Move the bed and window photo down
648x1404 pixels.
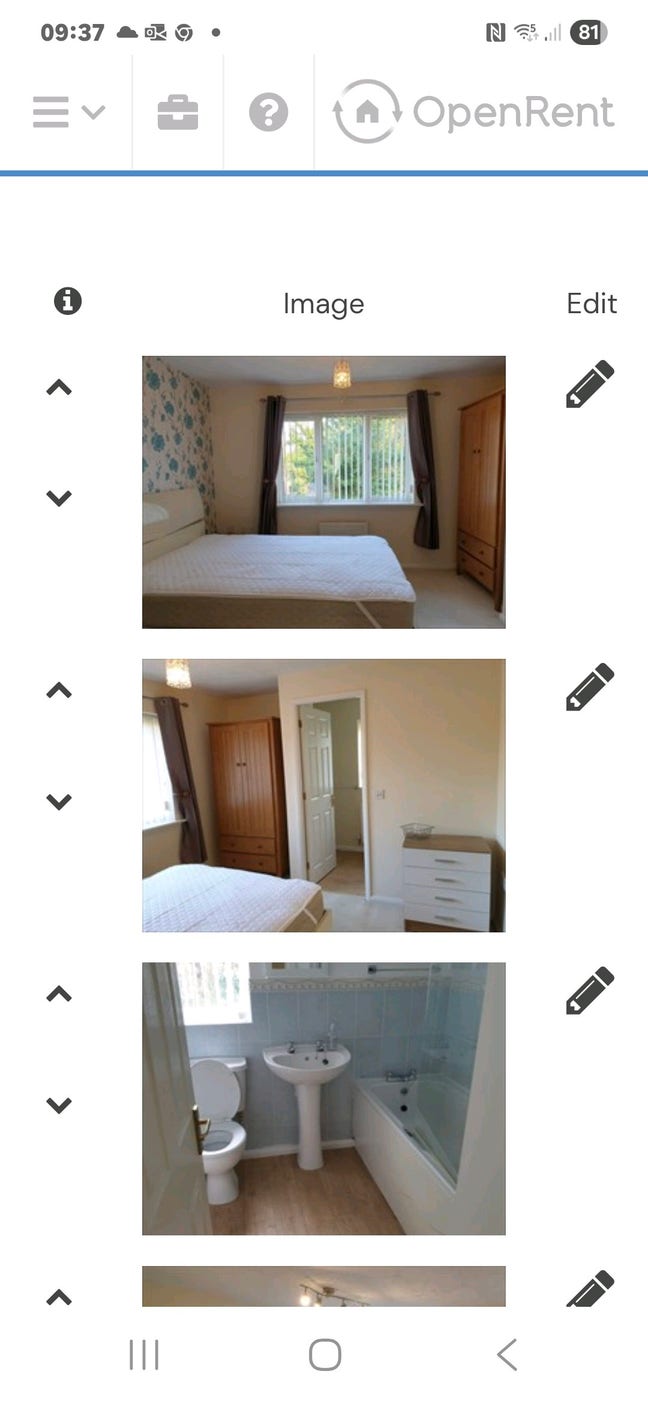point(59,498)
